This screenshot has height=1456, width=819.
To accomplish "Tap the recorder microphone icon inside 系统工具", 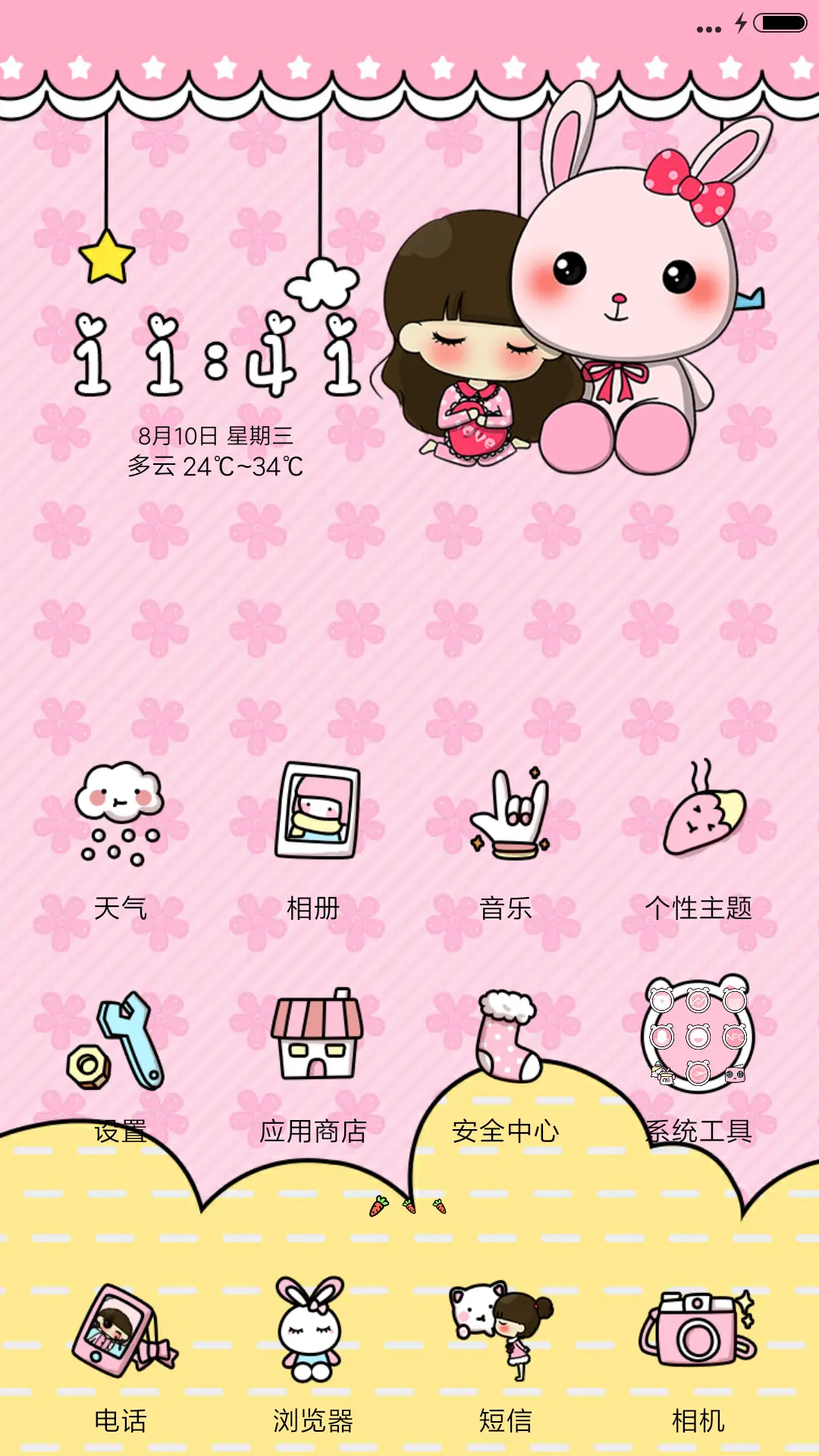I will tap(661, 1037).
